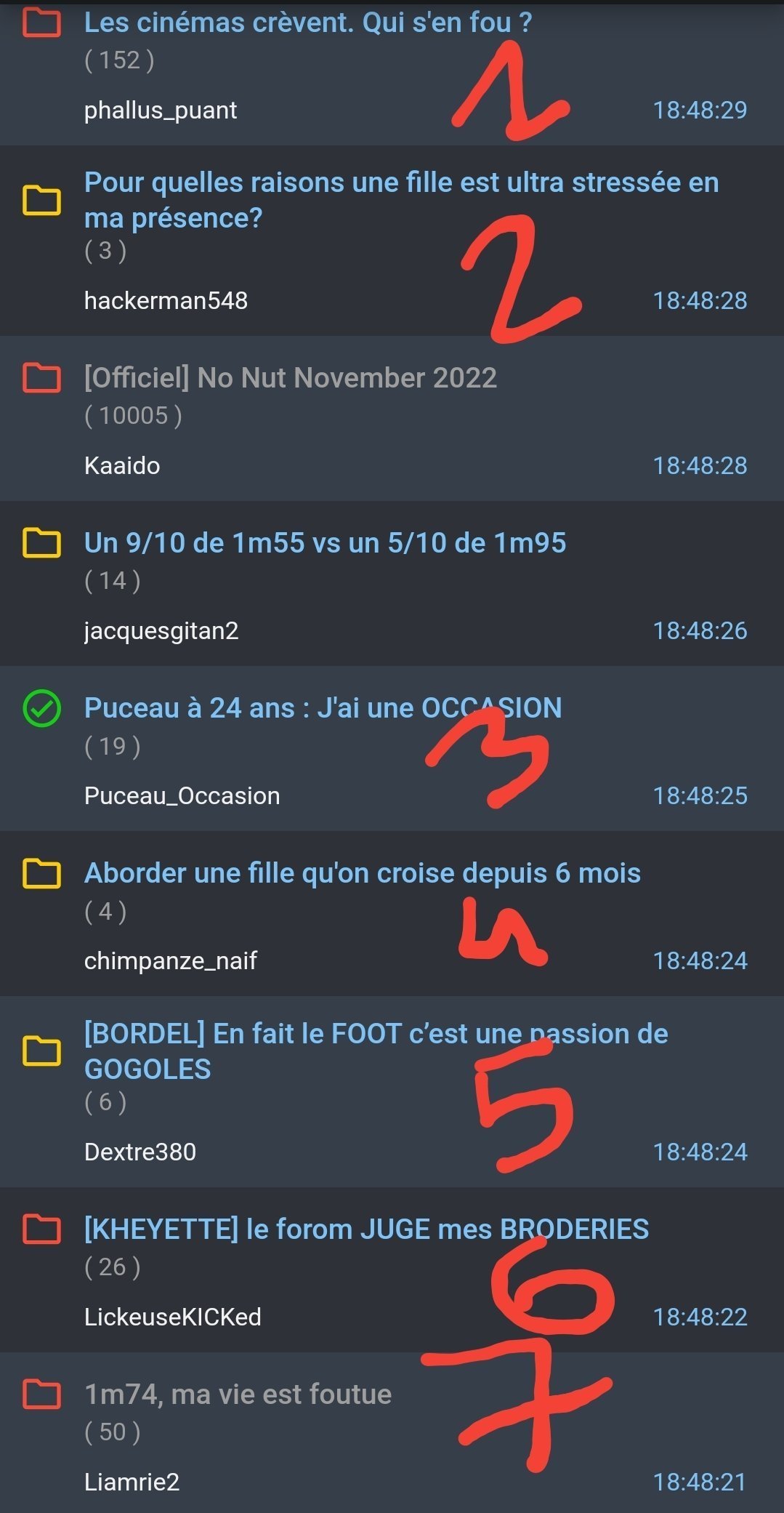Open topic 'Les cinémas crèvent. Qui s'en fou ?'
This screenshot has height=1513, width=784.
tap(307, 23)
